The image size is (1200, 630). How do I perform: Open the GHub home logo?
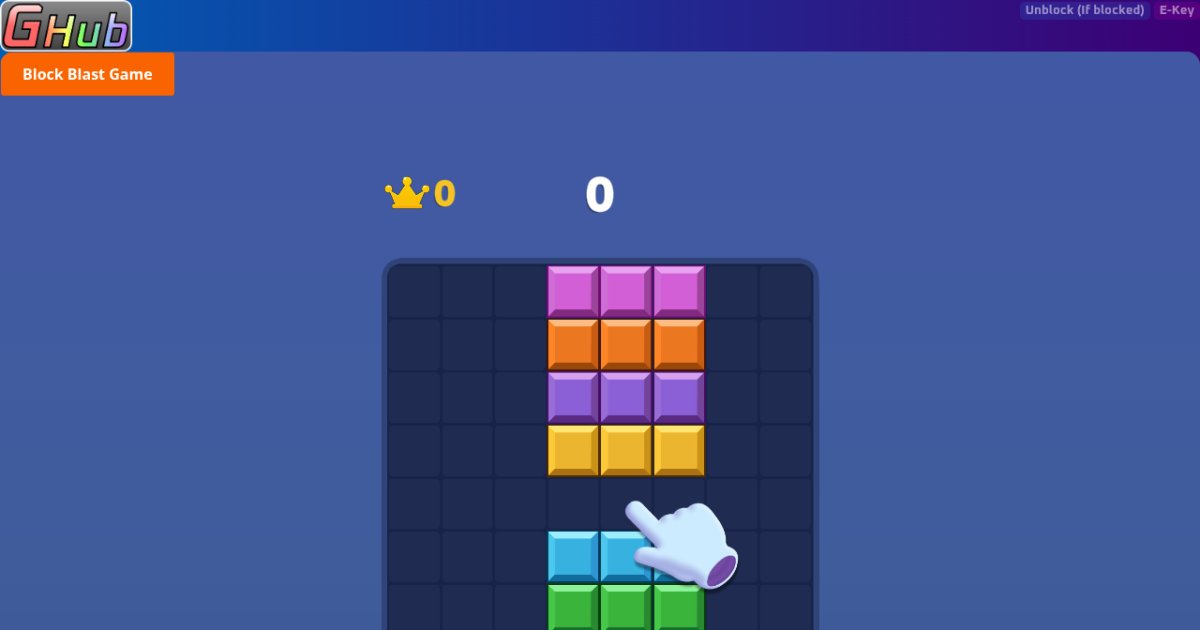[66, 26]
